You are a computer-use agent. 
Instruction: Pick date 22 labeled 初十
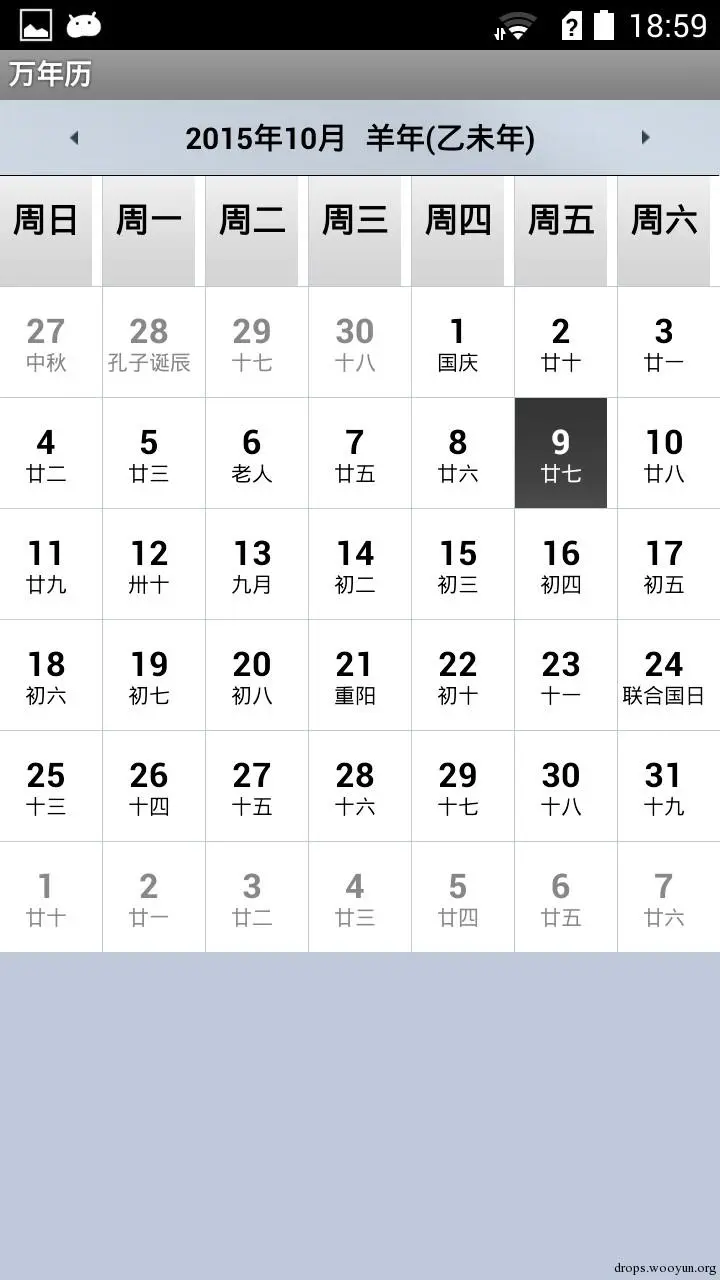coord(458,676)
